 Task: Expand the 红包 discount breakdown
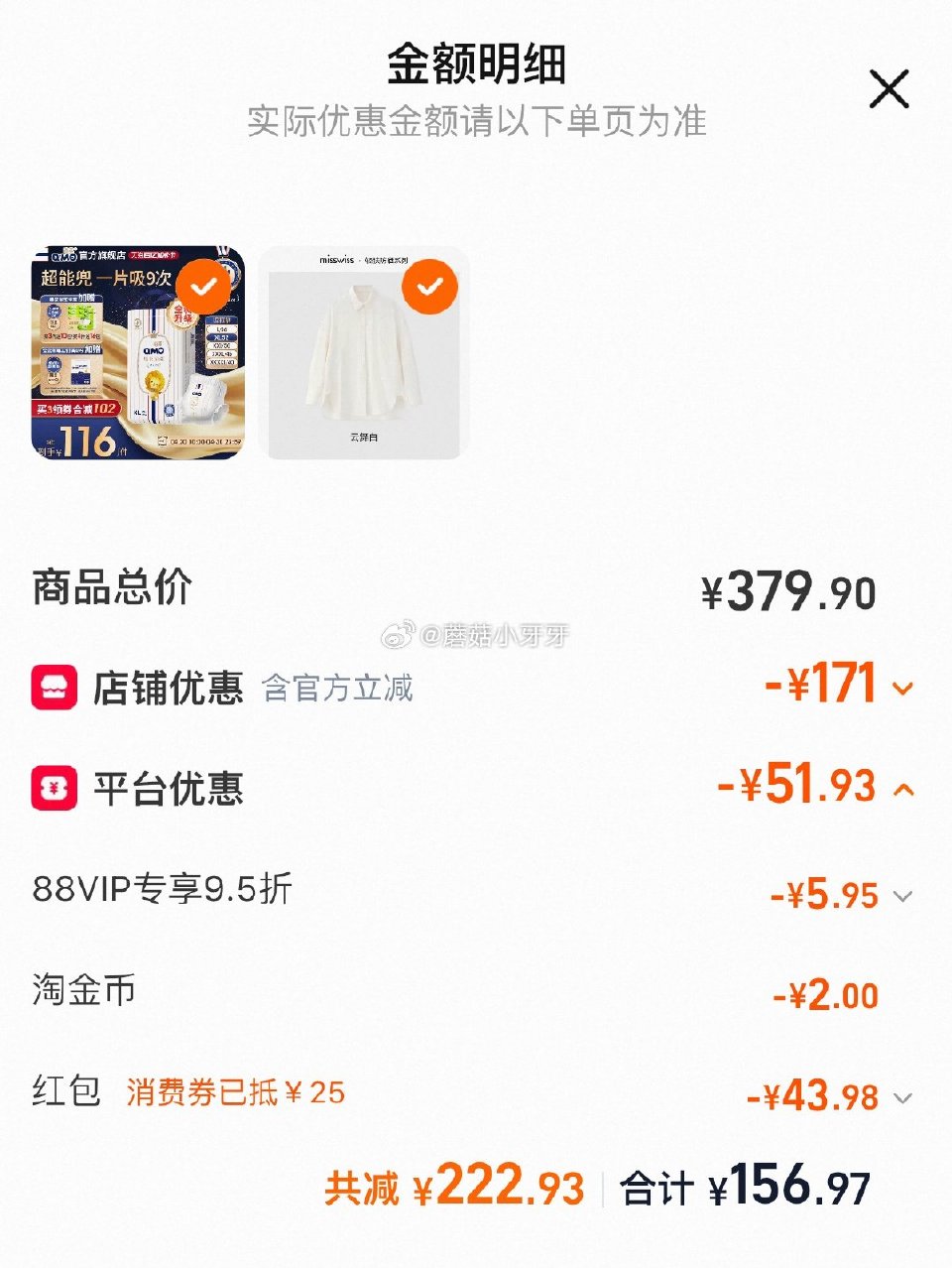900,1097
